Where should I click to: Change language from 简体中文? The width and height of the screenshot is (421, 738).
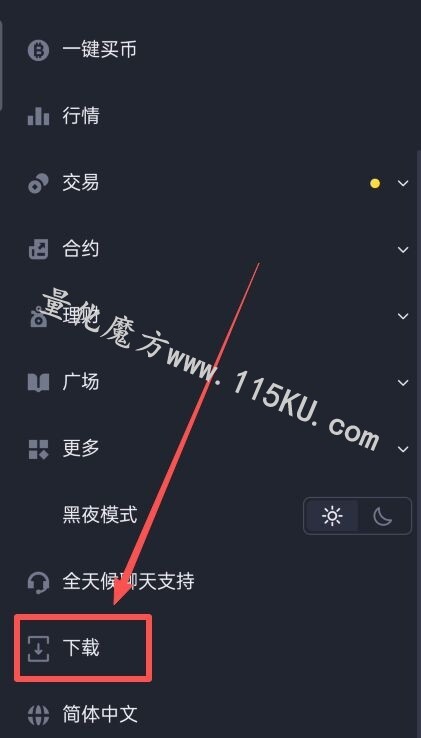(210, 714)
